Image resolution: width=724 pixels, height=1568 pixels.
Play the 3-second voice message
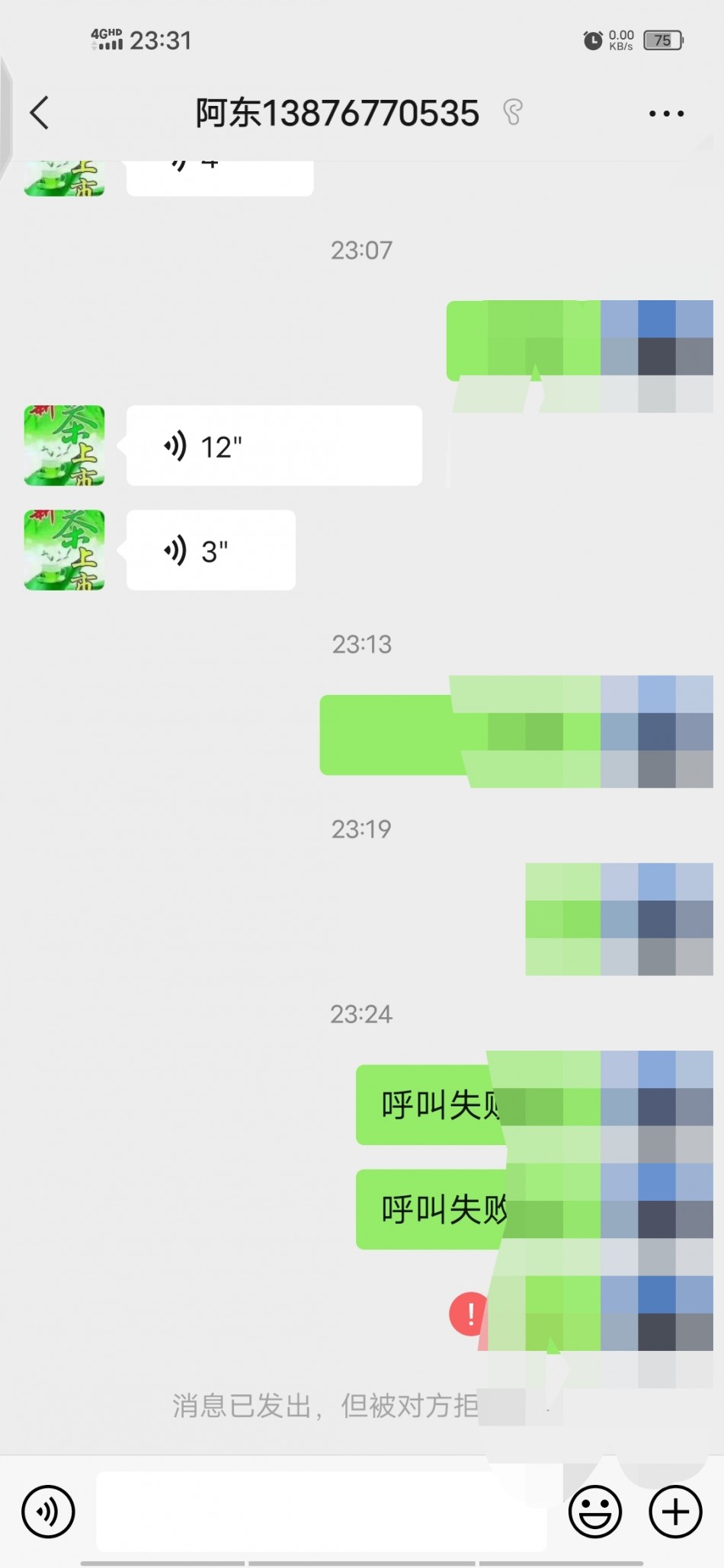[x=211, y=550]
